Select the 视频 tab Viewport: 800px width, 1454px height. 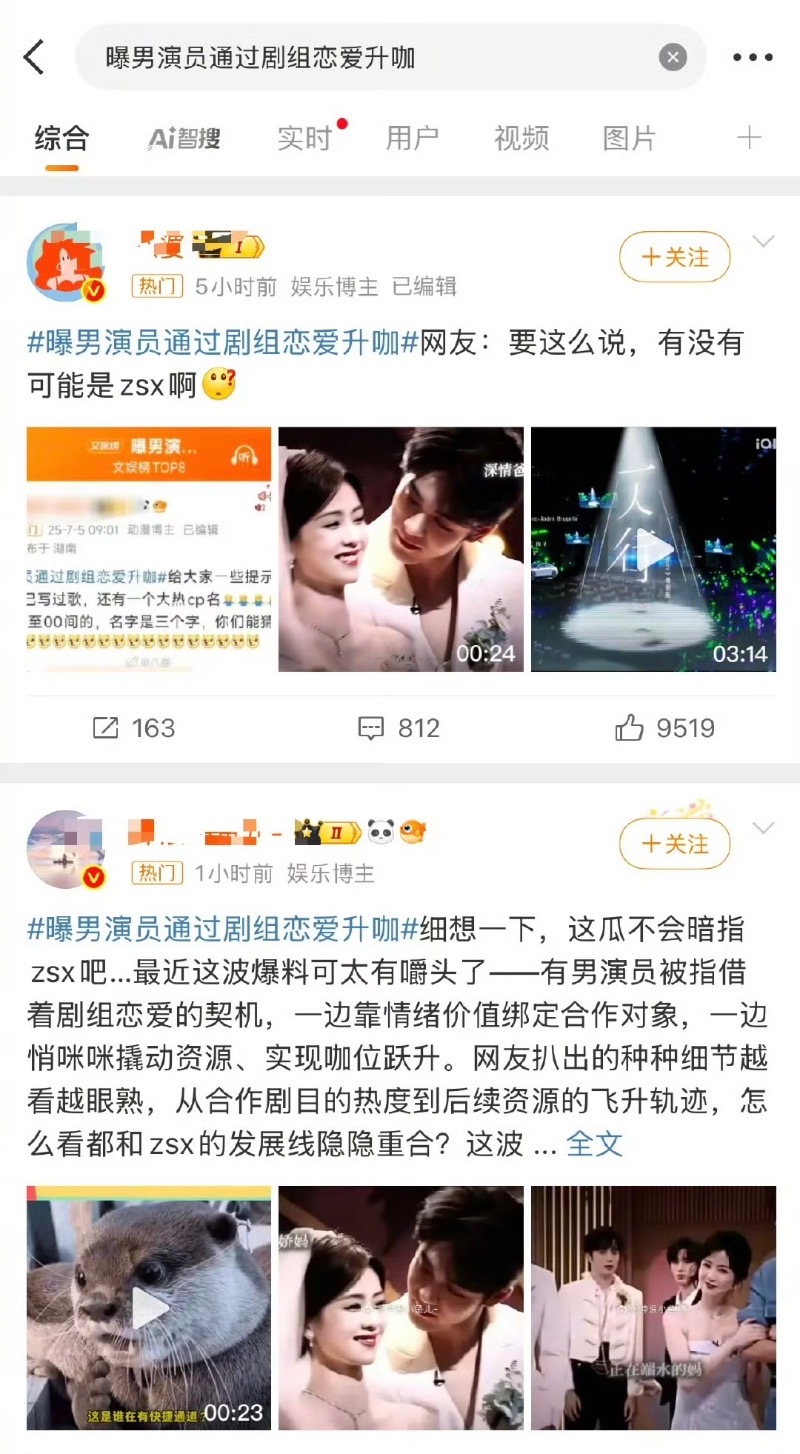(521, 138)
